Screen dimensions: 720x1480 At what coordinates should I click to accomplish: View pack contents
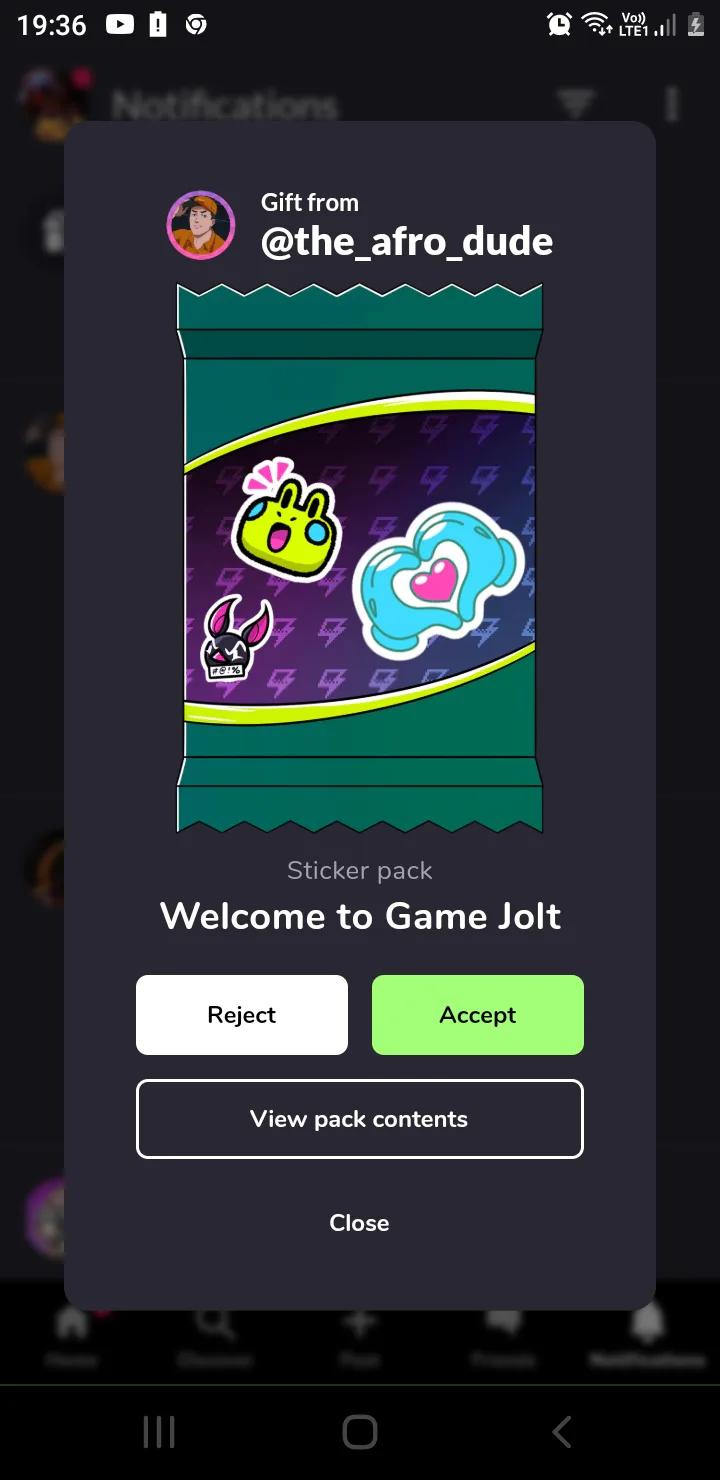click(360, 1118)
